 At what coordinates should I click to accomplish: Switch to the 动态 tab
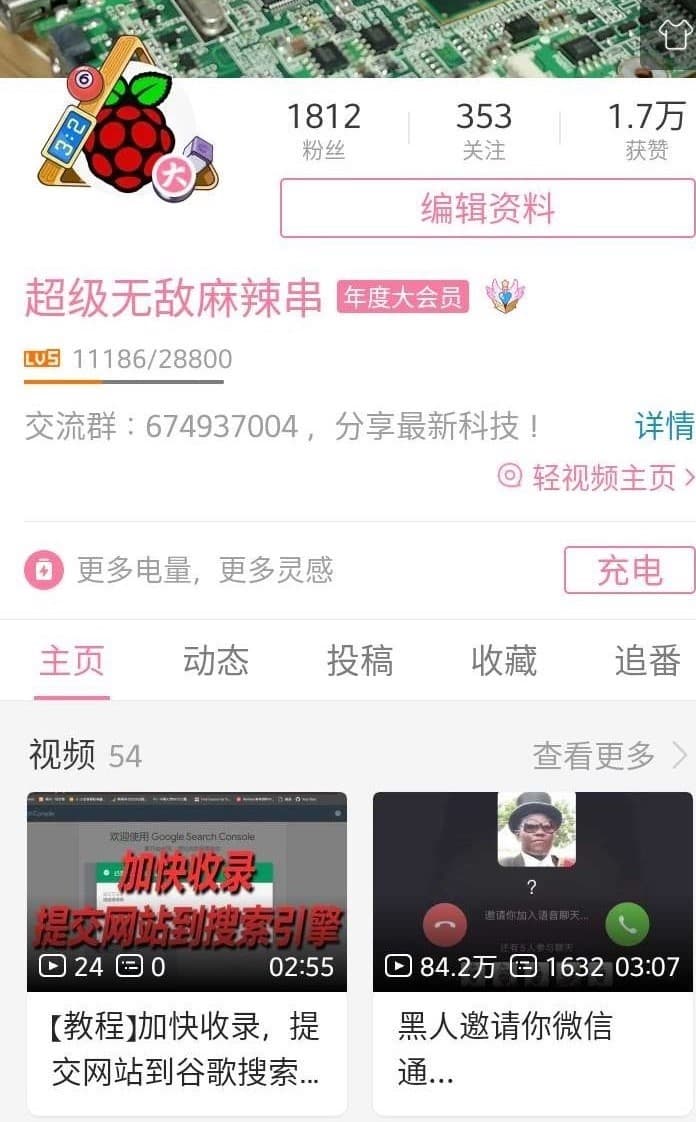(x=215, y=661)
